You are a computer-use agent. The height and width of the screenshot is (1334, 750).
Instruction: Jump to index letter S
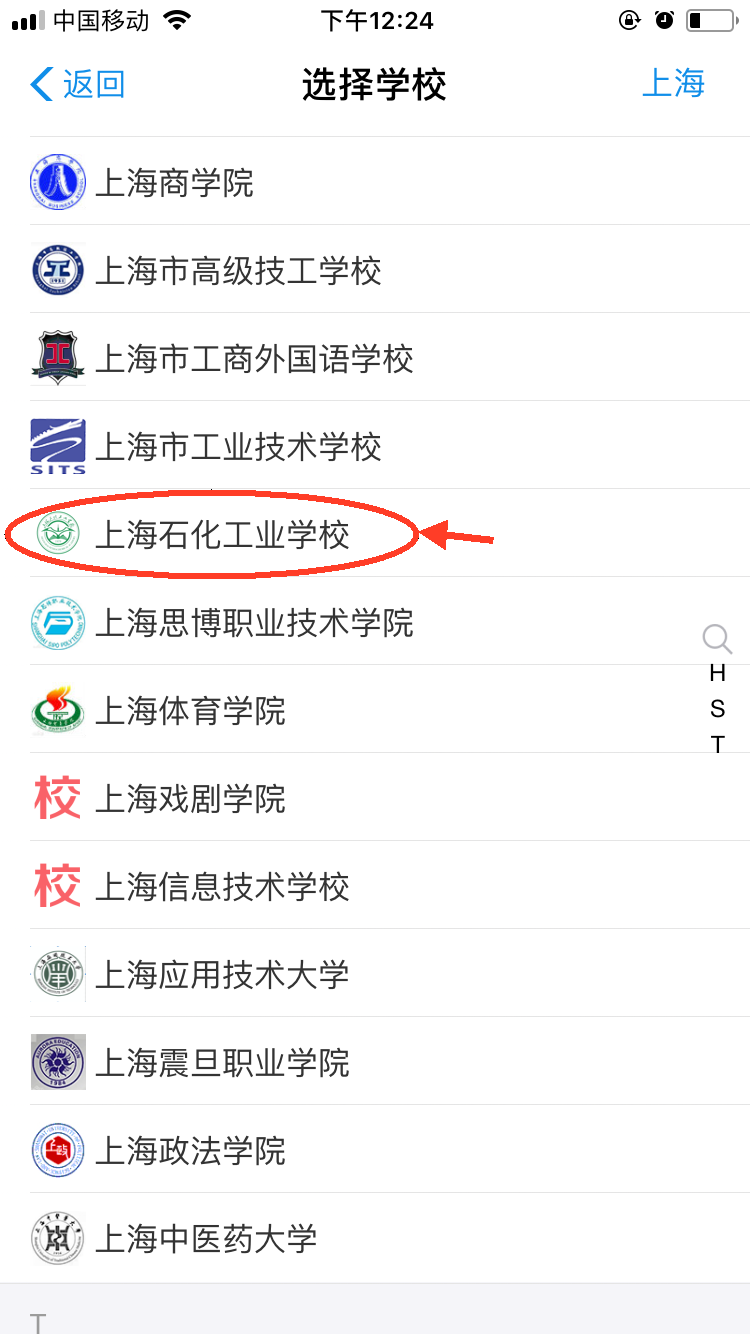(717, 709)
